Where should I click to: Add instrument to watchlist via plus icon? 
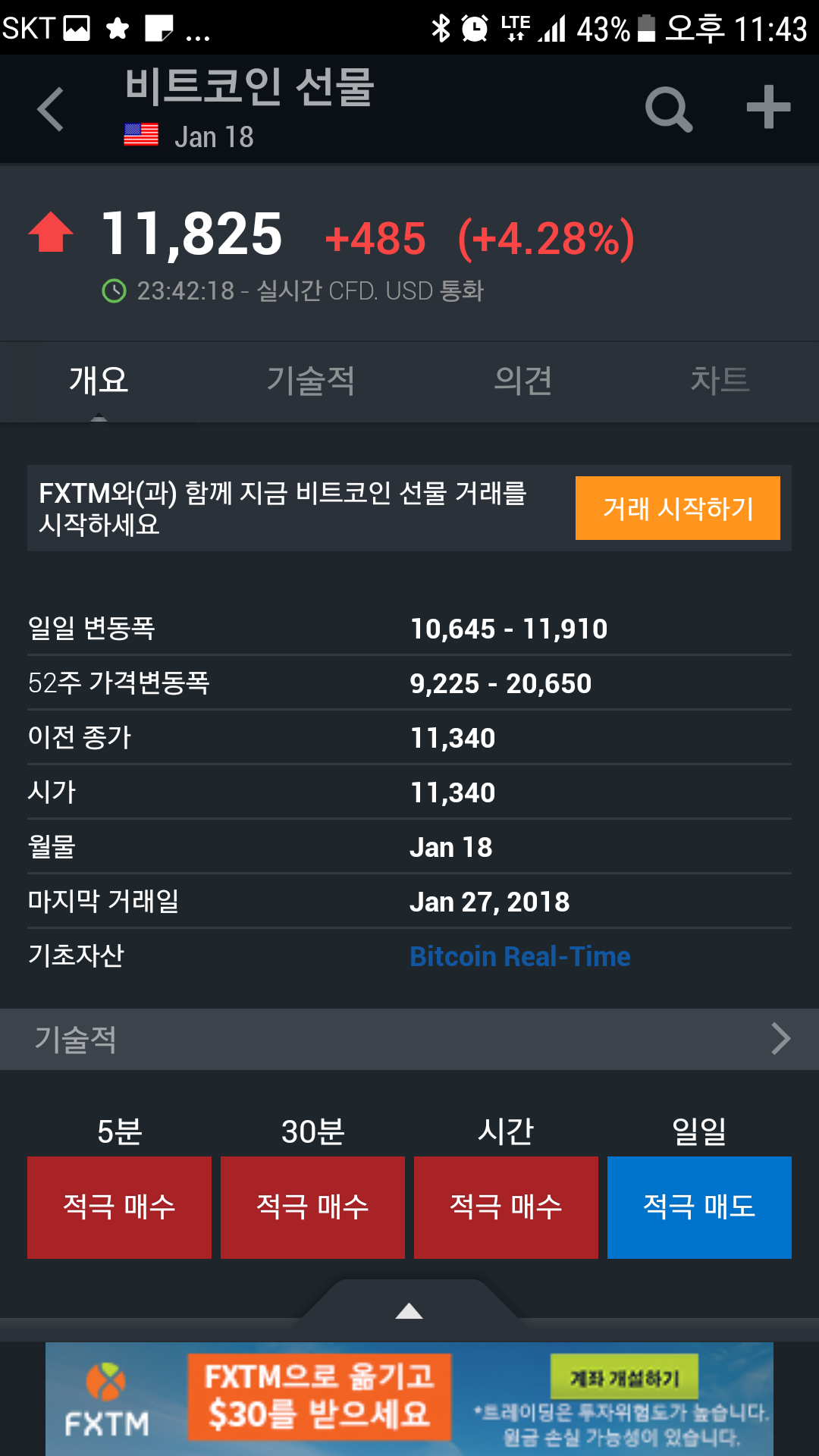[767, 108]
